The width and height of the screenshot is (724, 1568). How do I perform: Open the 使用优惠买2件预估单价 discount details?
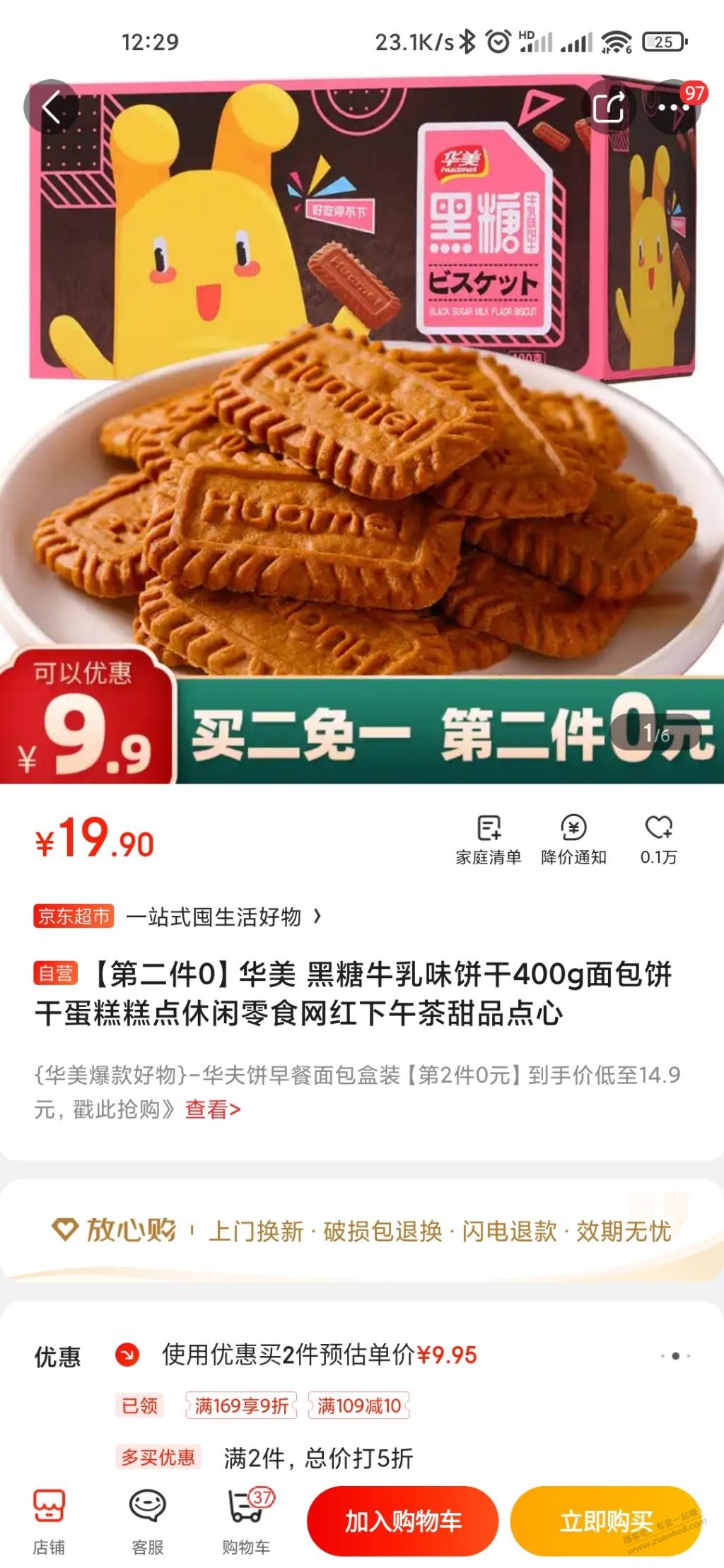[x=320, y=1355]
